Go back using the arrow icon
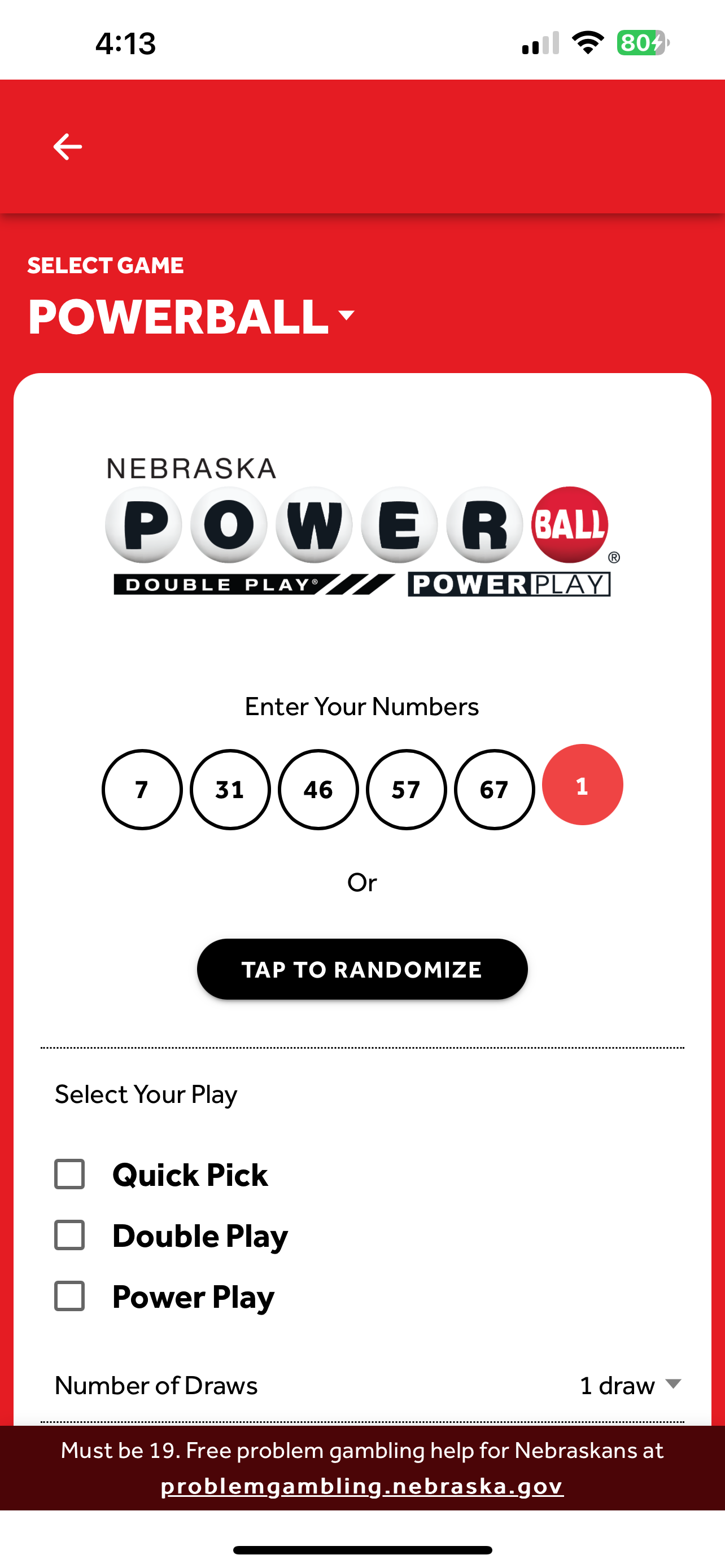This screenshot has height=1568, width=725. click(67, 147)
